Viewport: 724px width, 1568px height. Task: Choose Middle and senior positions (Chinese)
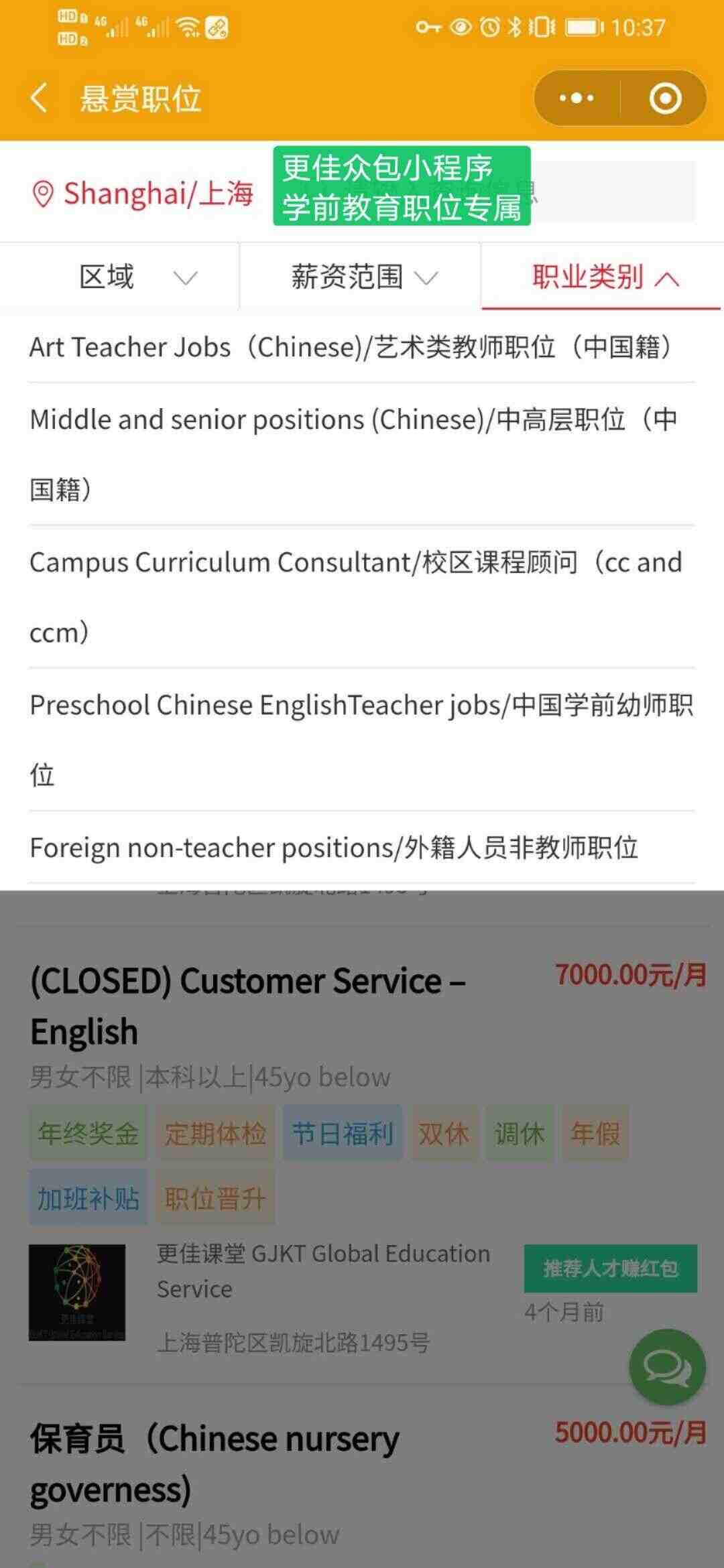coord(362,454)
